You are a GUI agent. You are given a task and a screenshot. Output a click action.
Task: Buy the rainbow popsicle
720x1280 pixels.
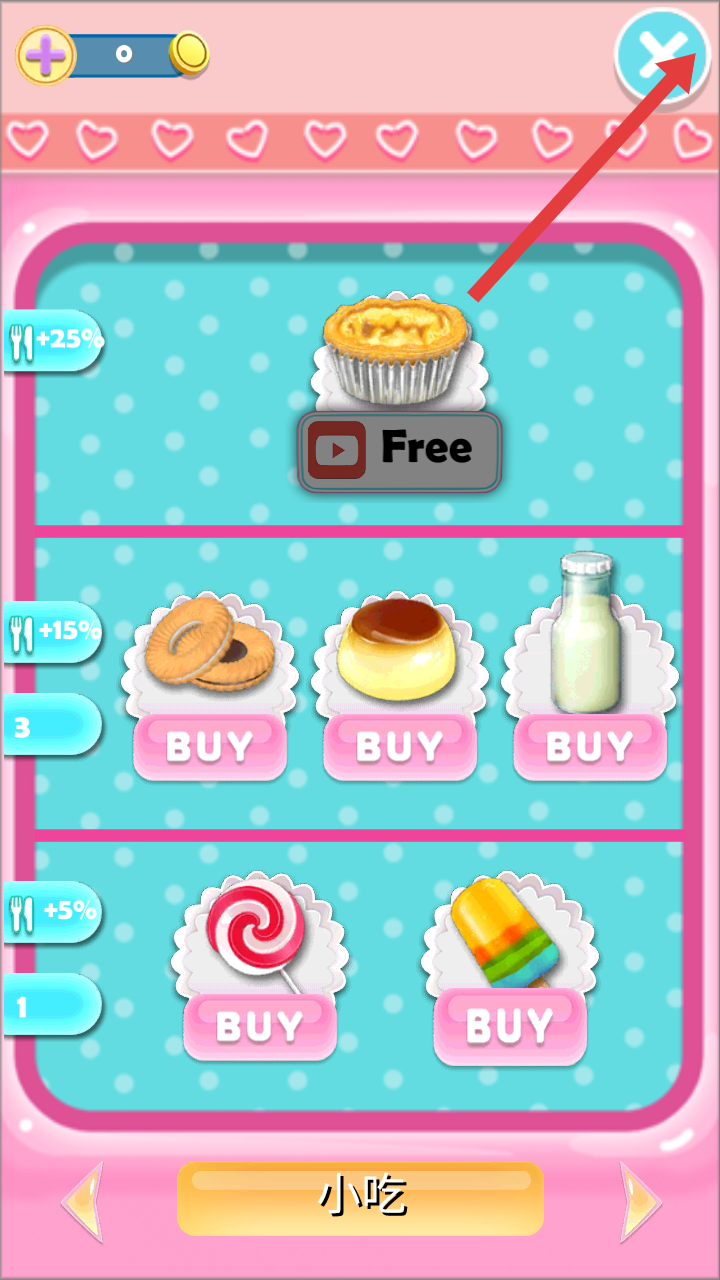click(510, 1027)
